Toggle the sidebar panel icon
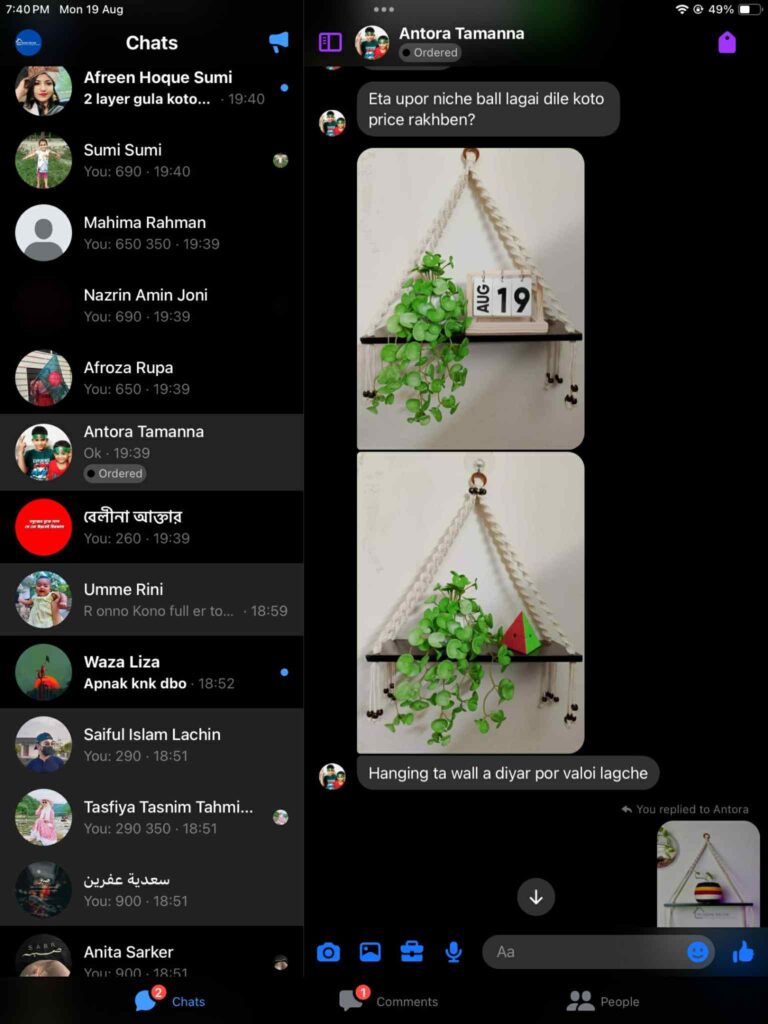 (330, 42)
